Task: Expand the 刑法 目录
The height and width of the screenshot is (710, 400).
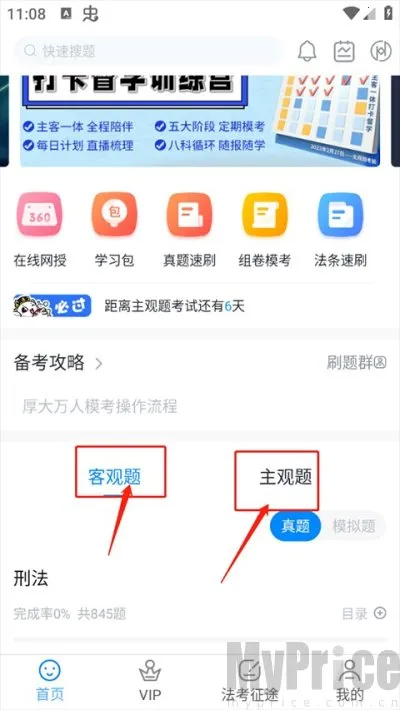Action: click(364, 614)
